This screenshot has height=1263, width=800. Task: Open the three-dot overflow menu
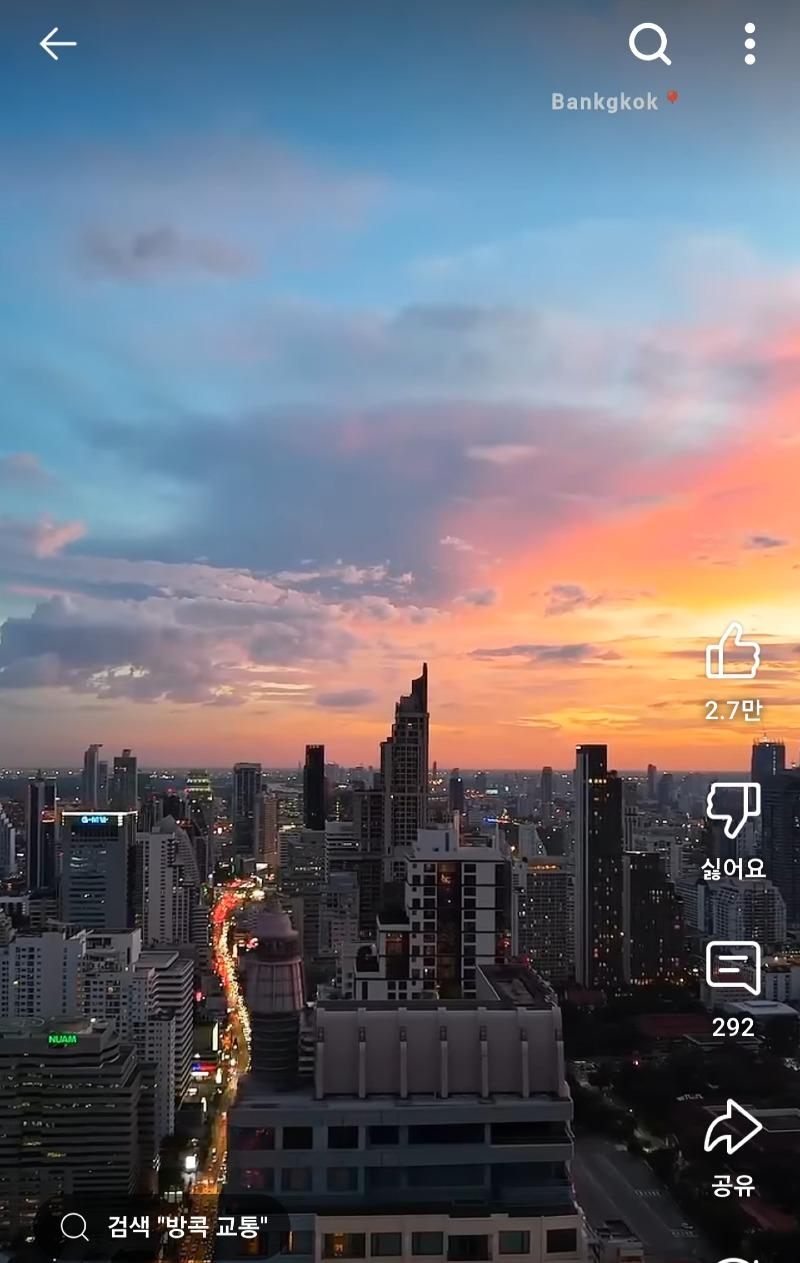pyautogui.click(x=749, y=44)
